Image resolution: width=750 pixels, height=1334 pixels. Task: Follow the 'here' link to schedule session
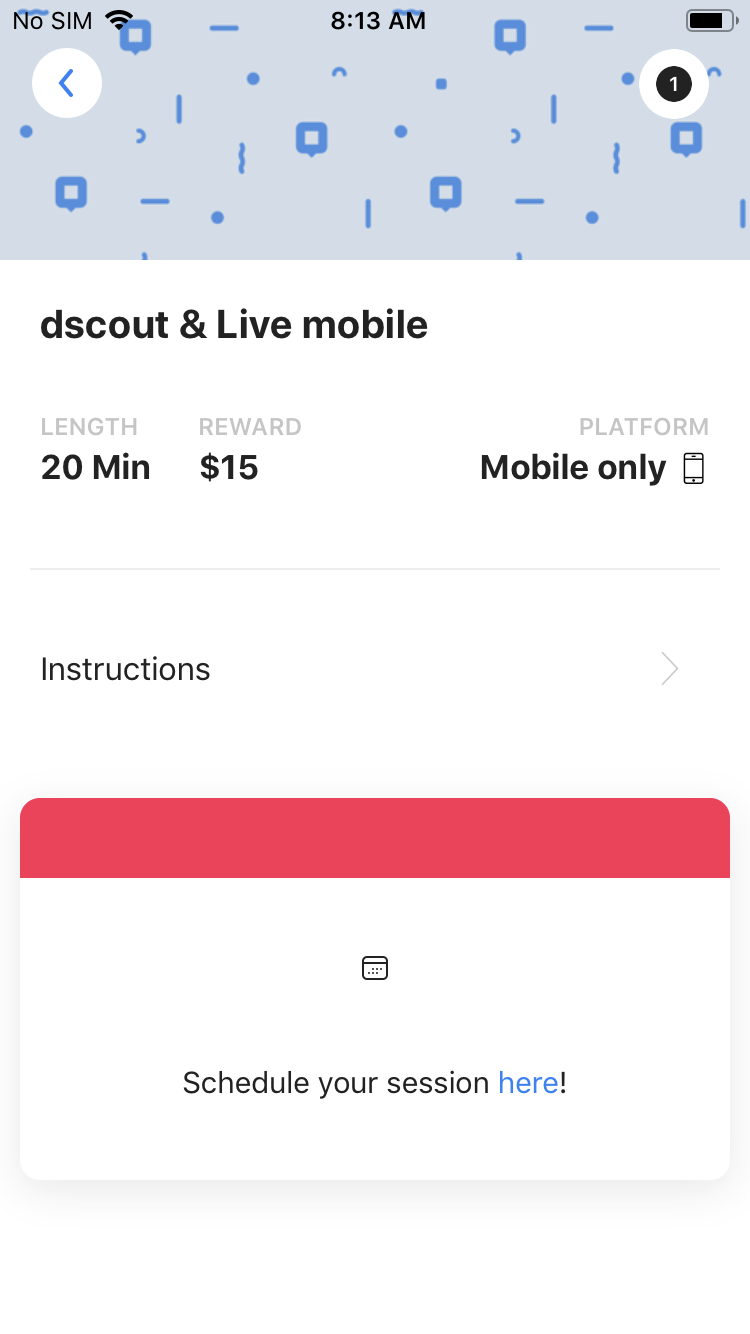[528, 1083]
